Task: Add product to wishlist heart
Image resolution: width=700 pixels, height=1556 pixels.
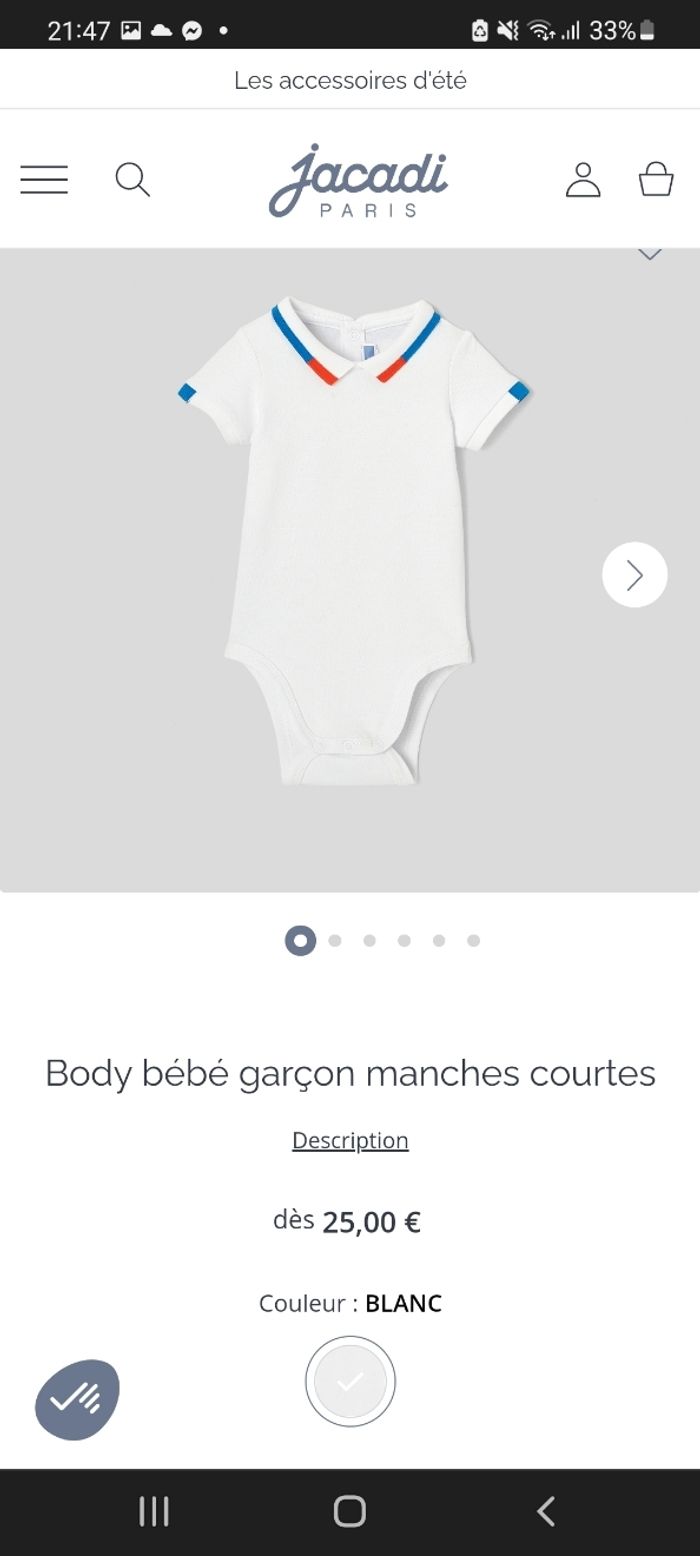Action: 650,253
